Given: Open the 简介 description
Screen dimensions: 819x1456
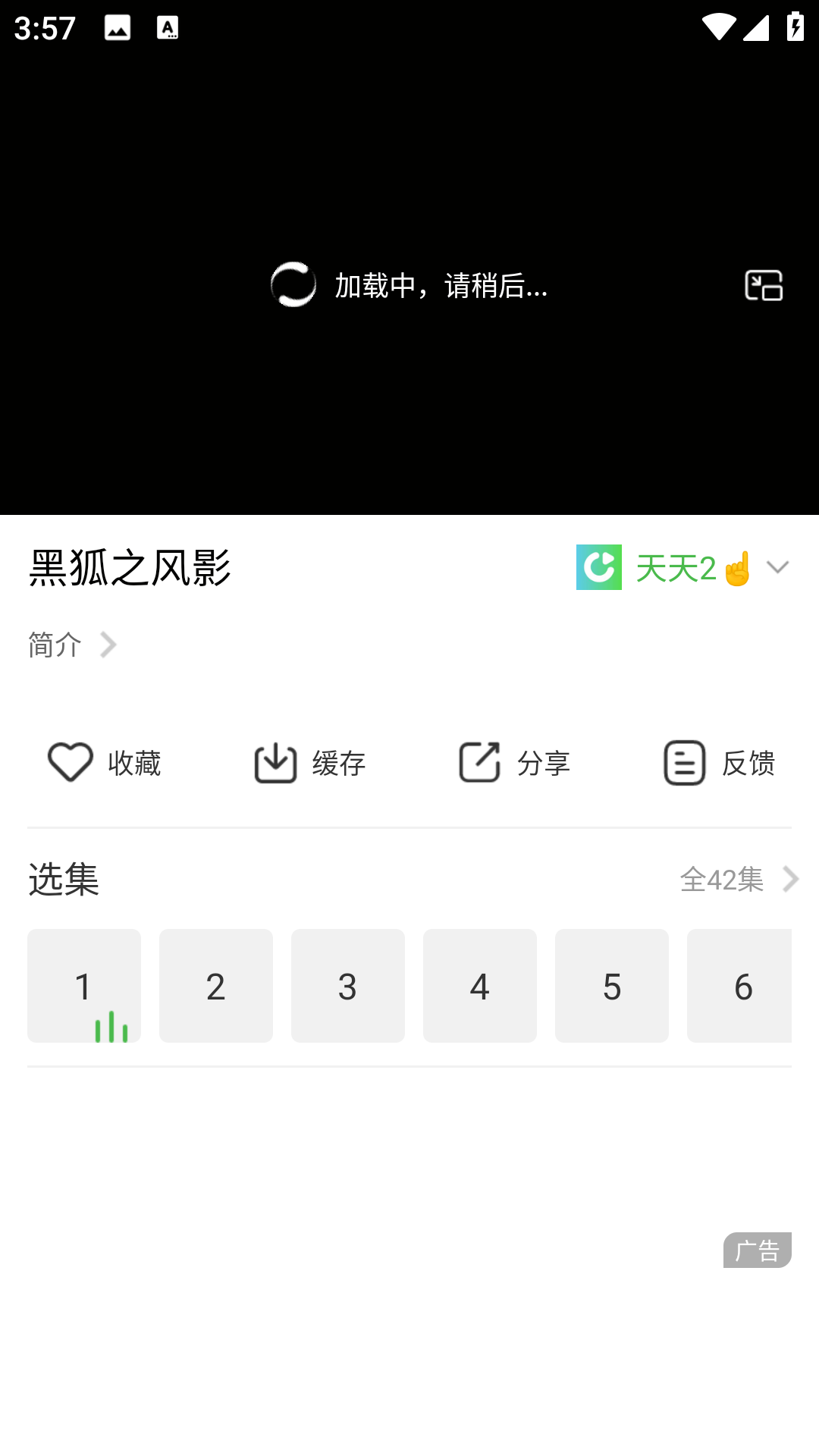Looking at the screenshot, I should click(x=72, y=645).
